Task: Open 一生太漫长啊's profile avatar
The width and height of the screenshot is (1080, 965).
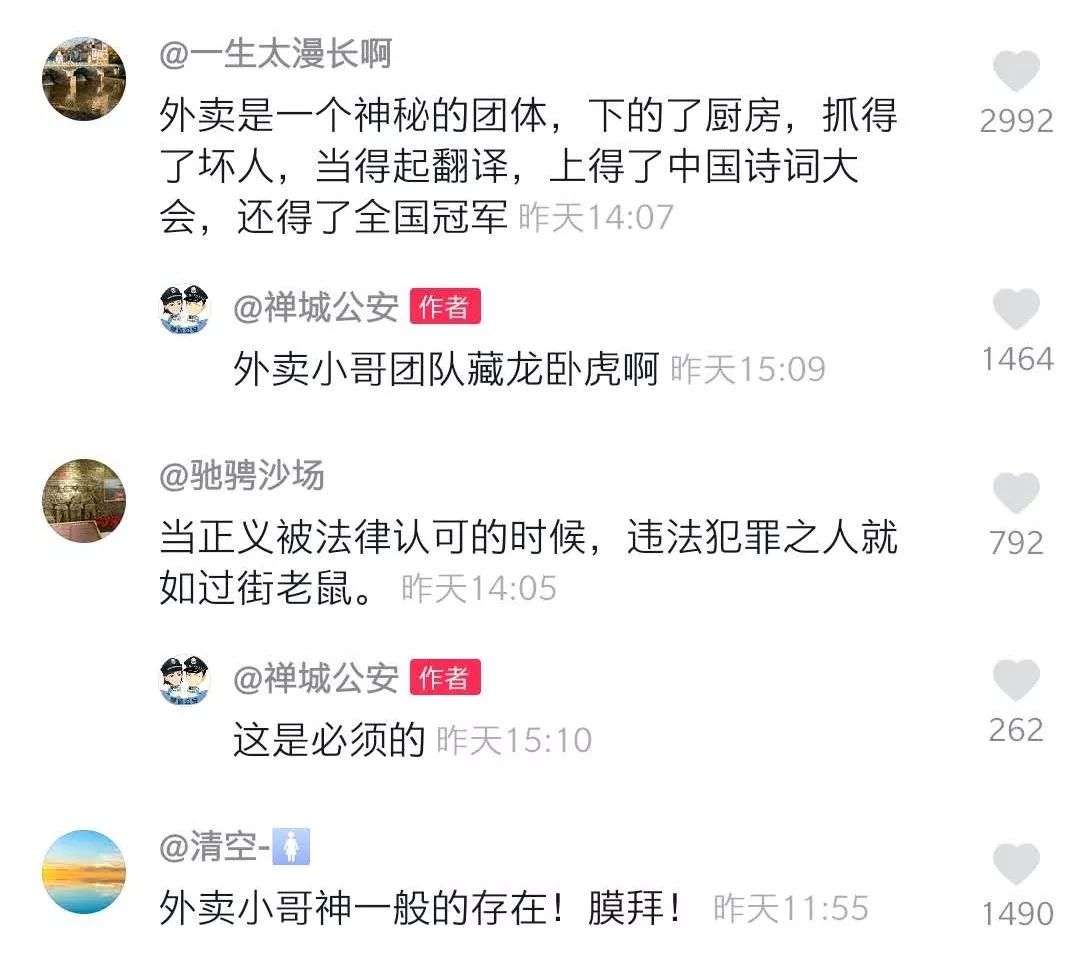Action: [84, 79]
